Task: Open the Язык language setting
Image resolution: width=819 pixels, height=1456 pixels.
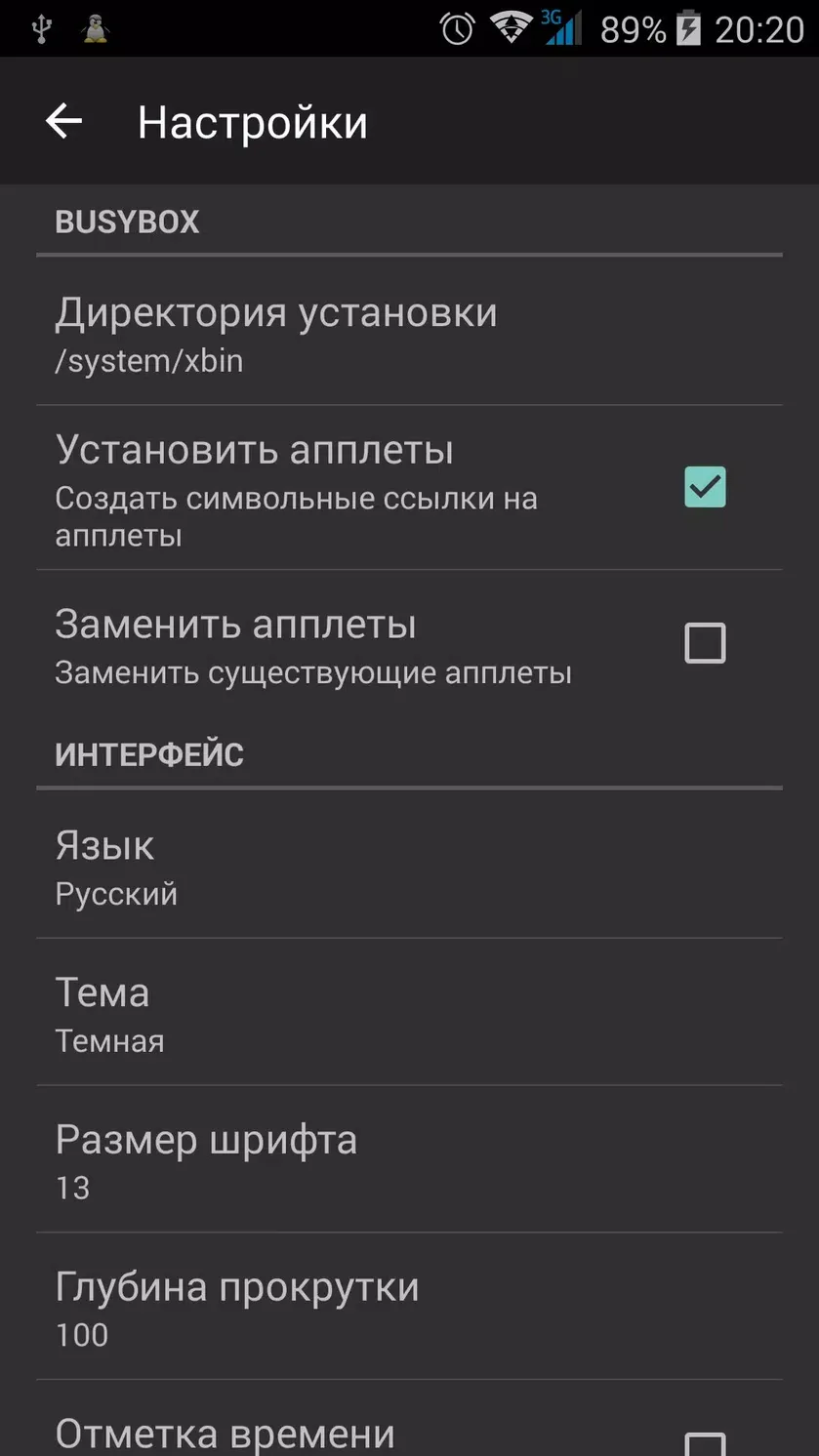Action: tap(409, 866)
